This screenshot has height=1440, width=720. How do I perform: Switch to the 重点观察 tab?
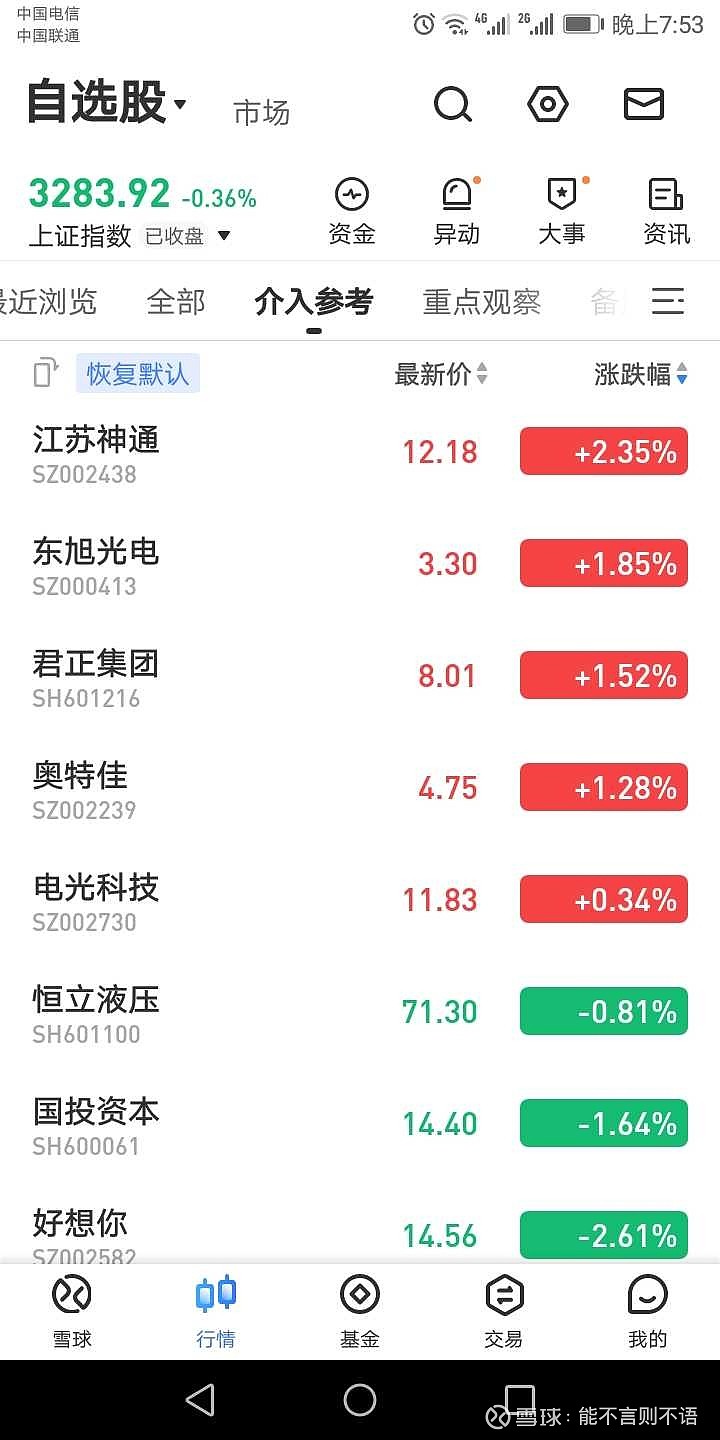coord(481,301)
